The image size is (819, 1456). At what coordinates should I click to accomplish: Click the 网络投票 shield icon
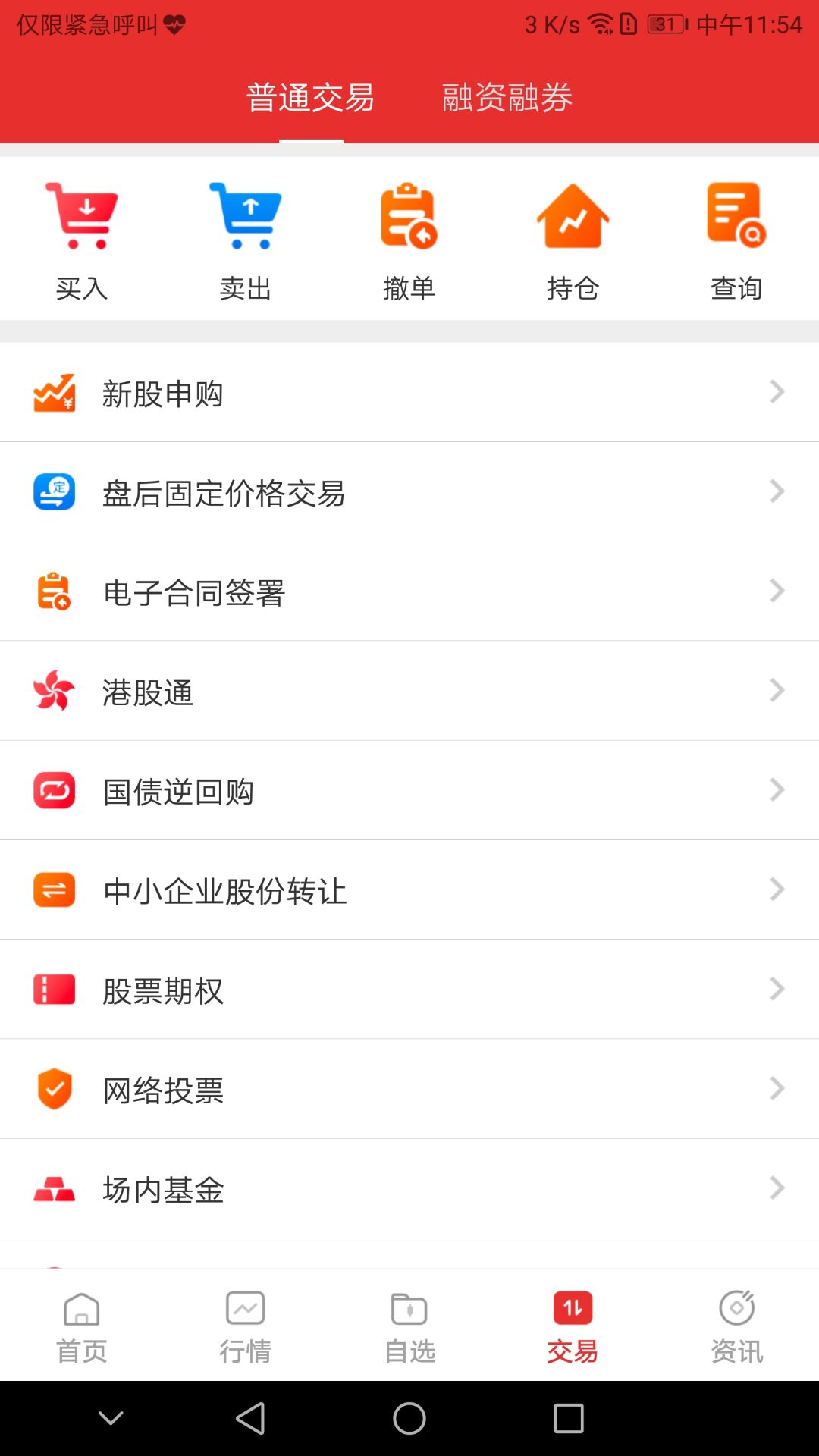[x=55, y=1089]
